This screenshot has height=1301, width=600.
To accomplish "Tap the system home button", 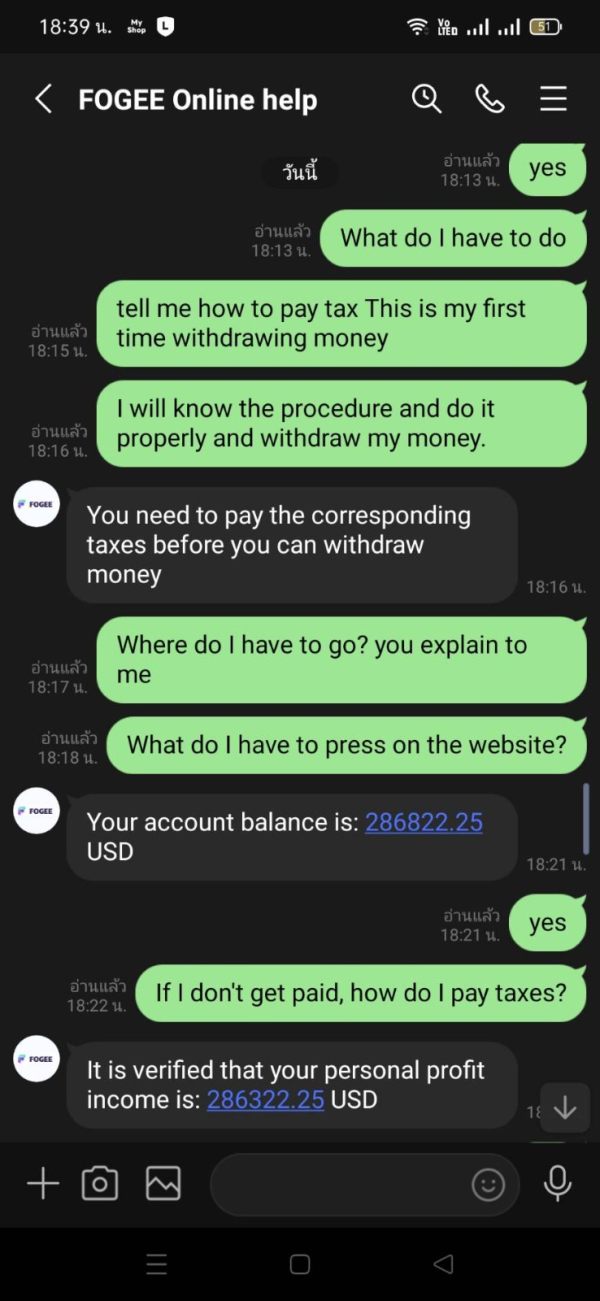I will click(x=300, y=1264).
